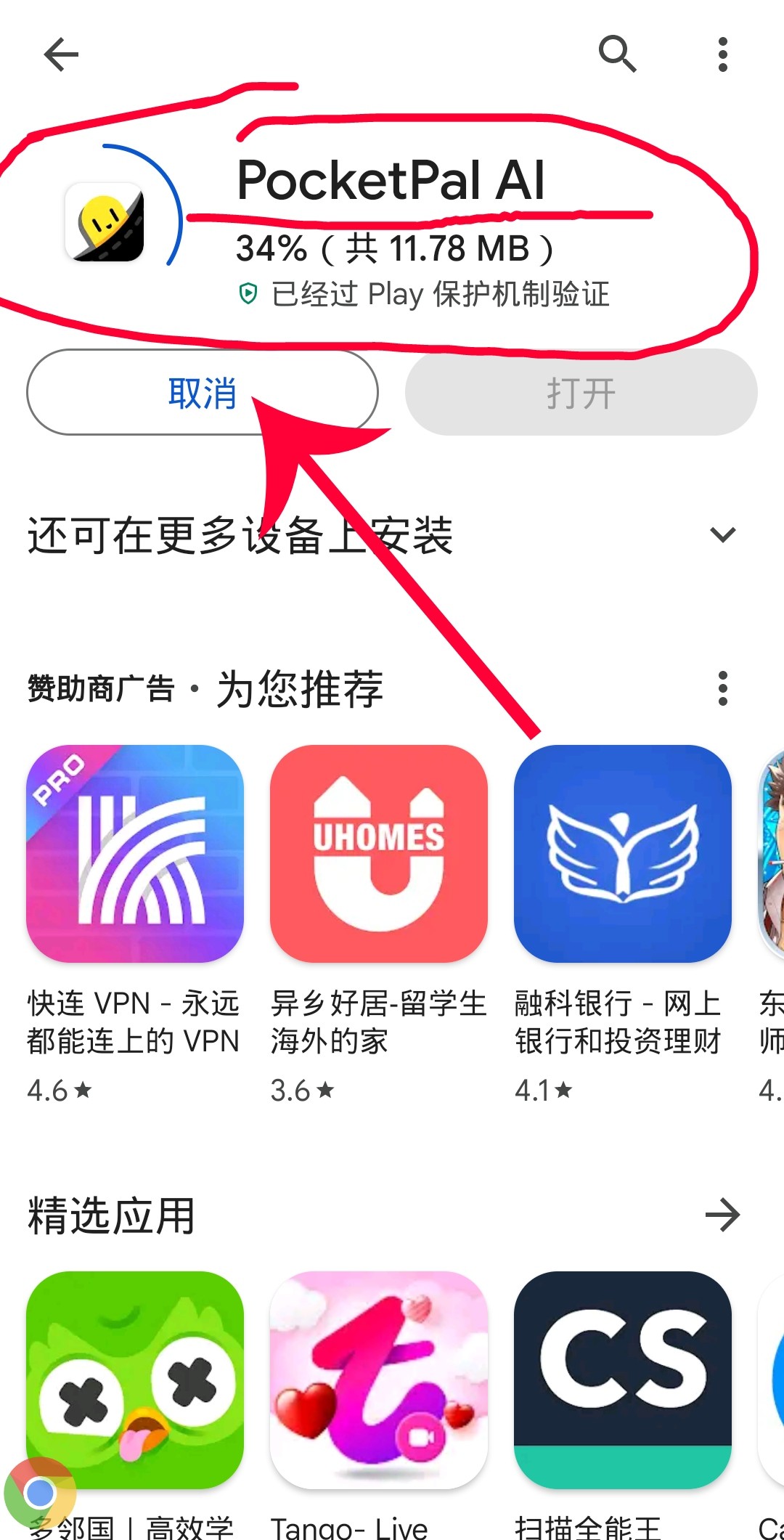Open 扫描全能王 app card
This screenshot has height=1540, width=784.
tap(622, 1380)
